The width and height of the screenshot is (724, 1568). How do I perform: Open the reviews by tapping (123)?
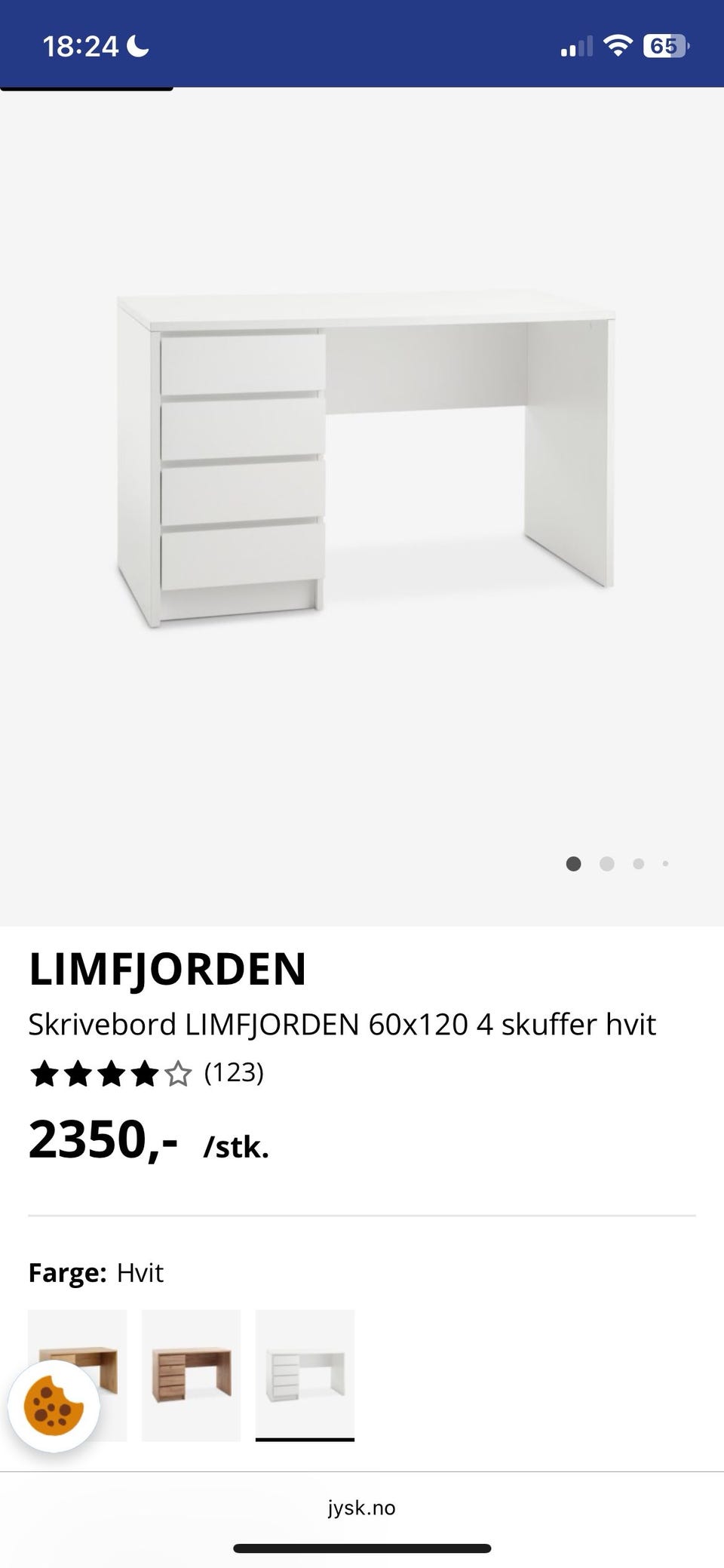(235, 1075)
